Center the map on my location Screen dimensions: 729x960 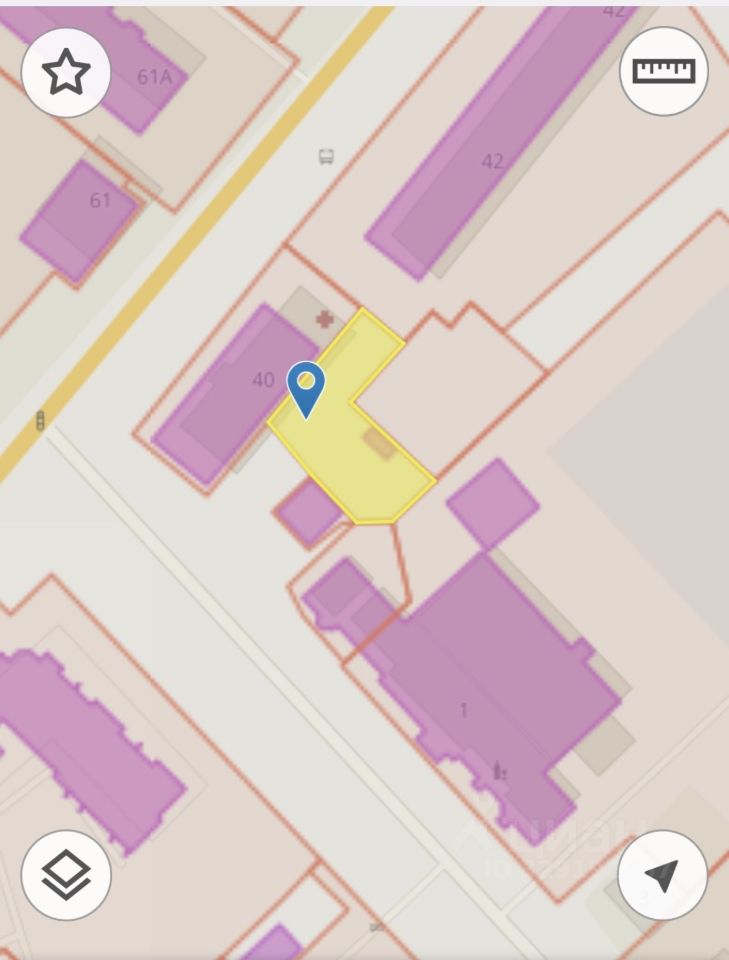662,874
